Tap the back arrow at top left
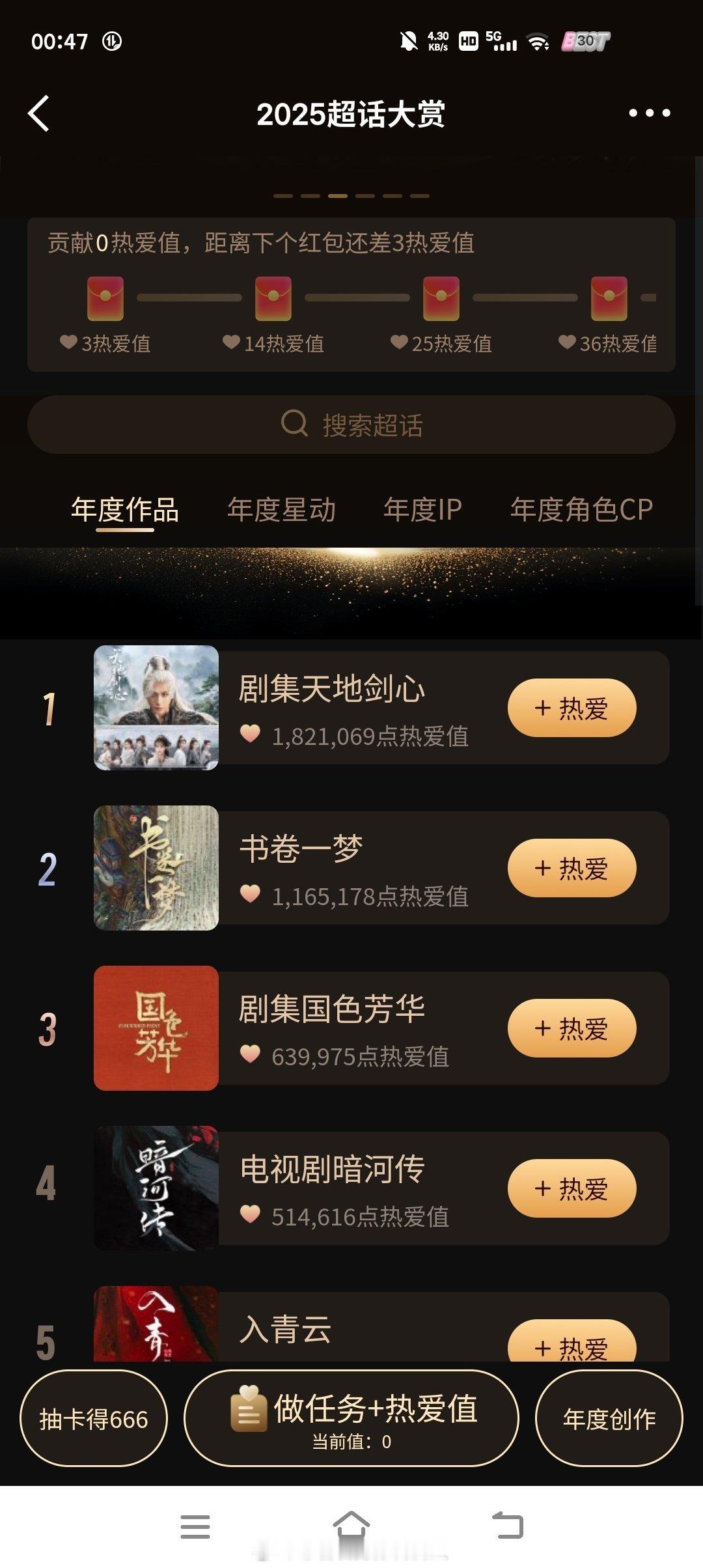Viewport: 703px width, 1568px height. click(40, 113)
